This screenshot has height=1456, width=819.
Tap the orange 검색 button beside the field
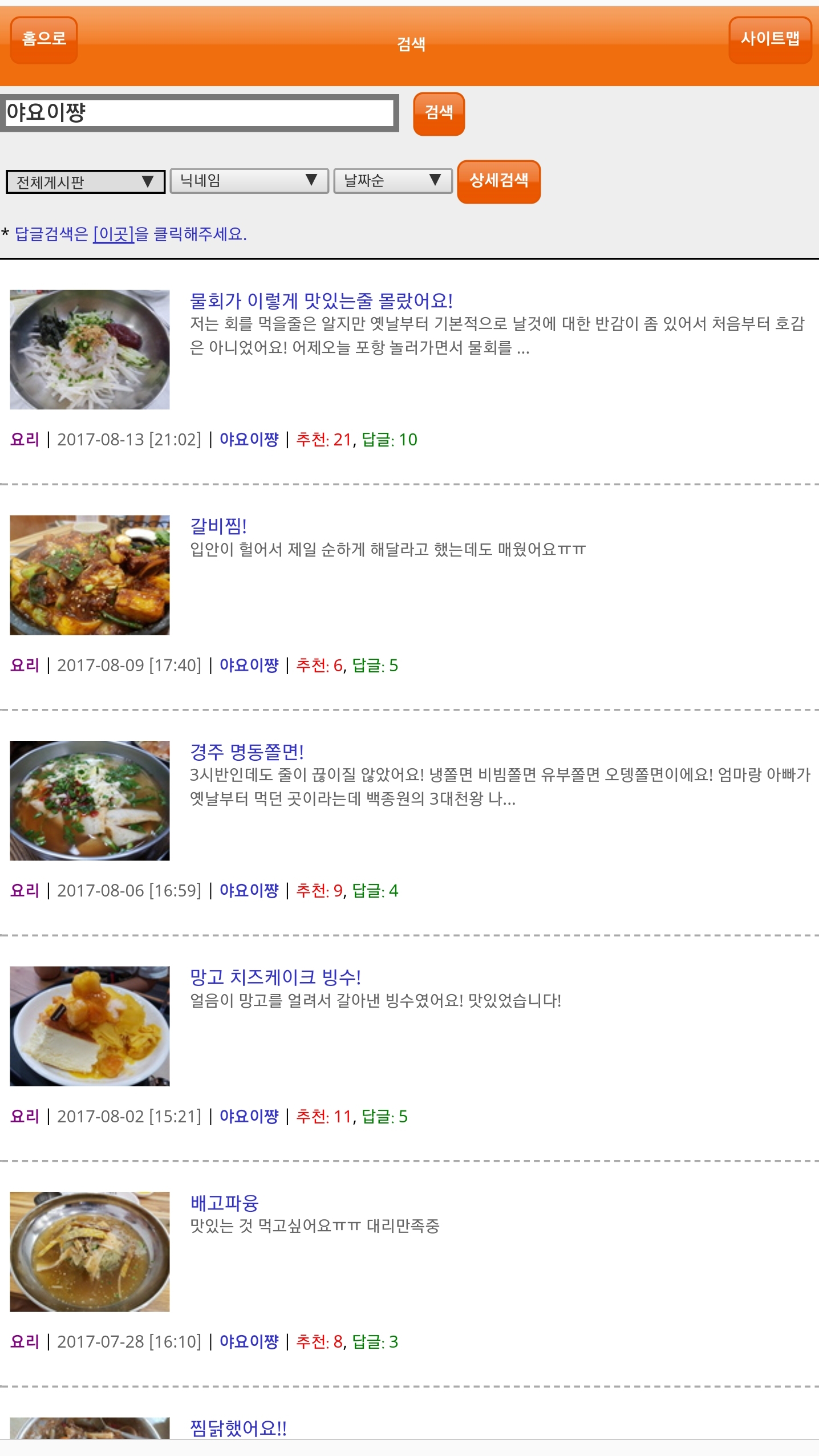tap(439, 113)
